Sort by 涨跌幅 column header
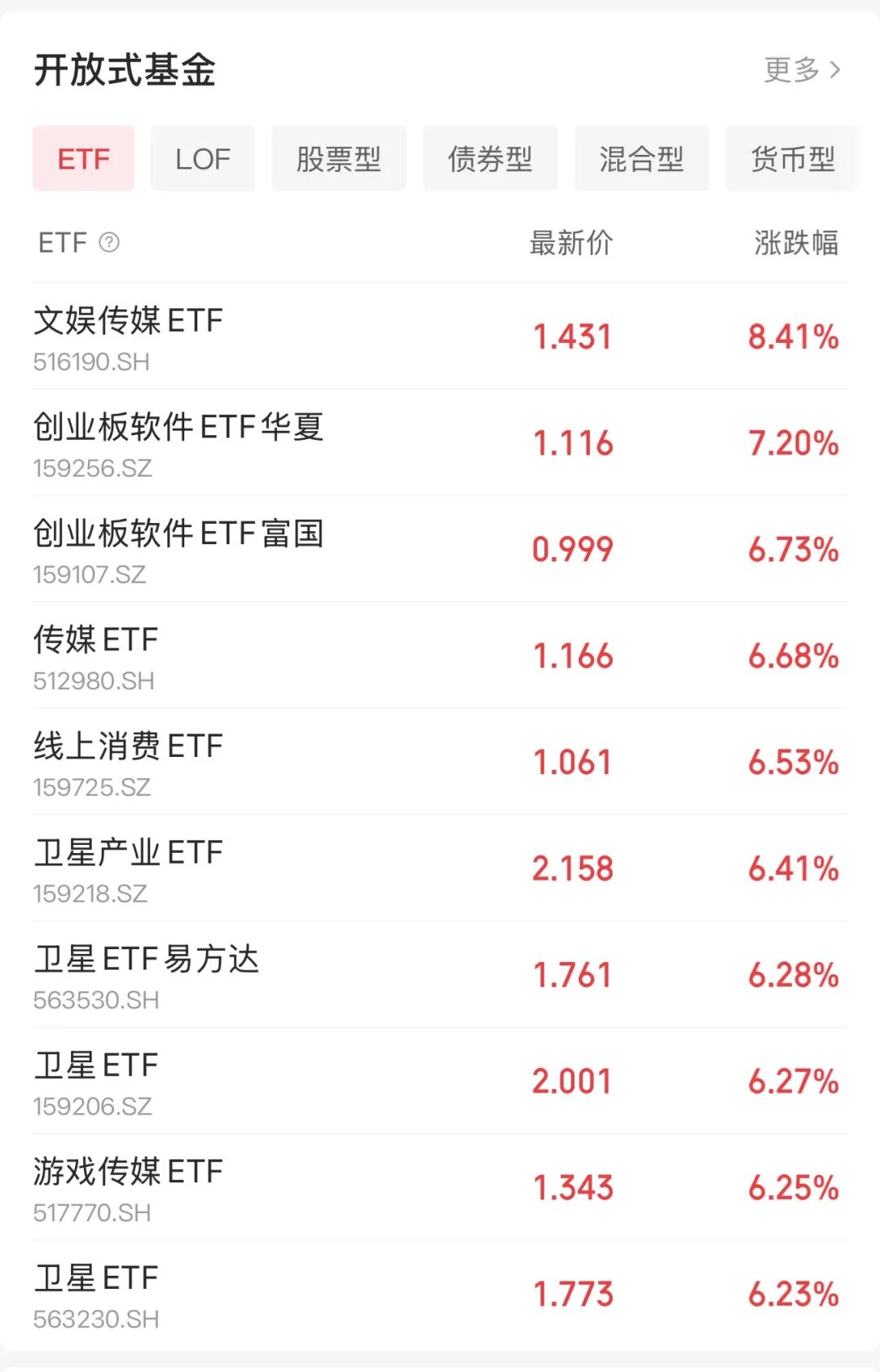 pyautogui.click(x=795, y=243)
